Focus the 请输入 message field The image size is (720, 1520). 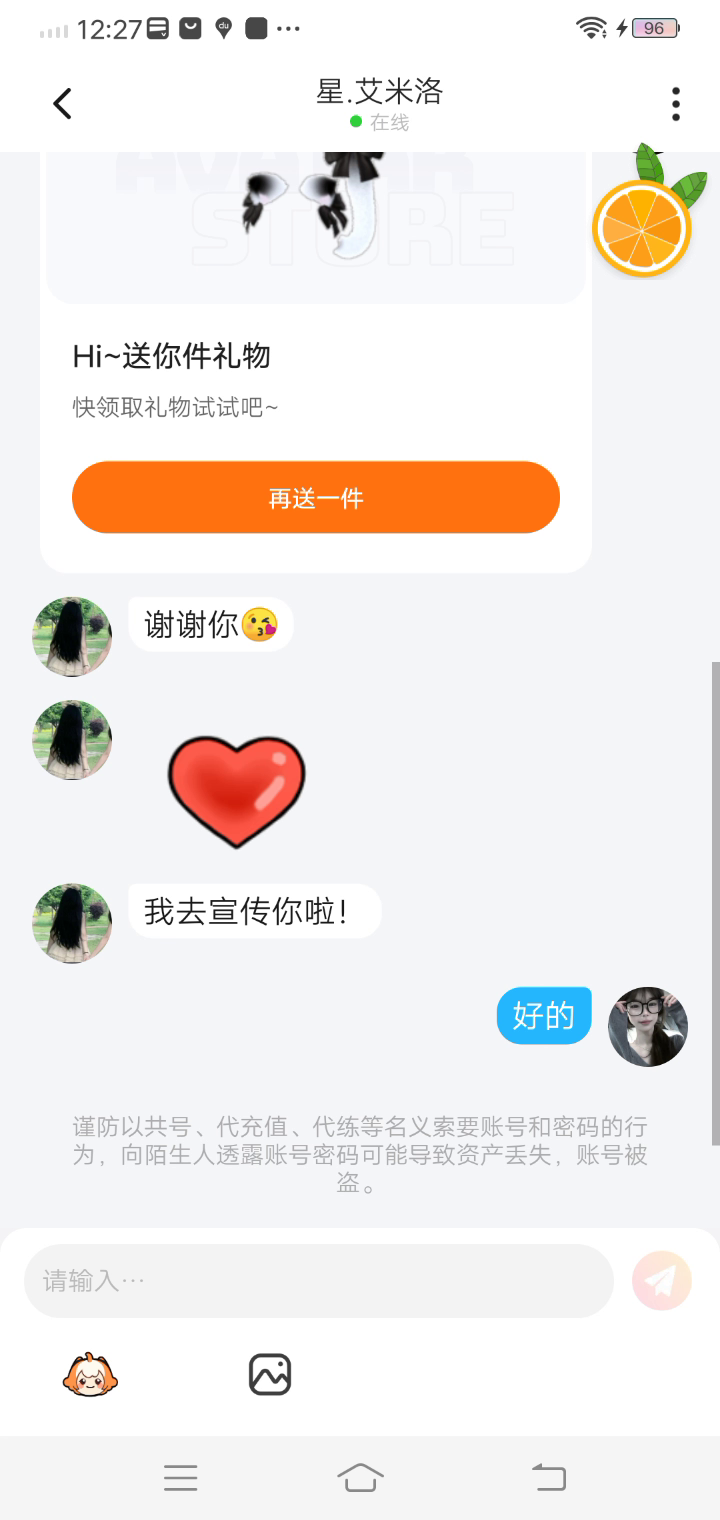coord(318,1281)
